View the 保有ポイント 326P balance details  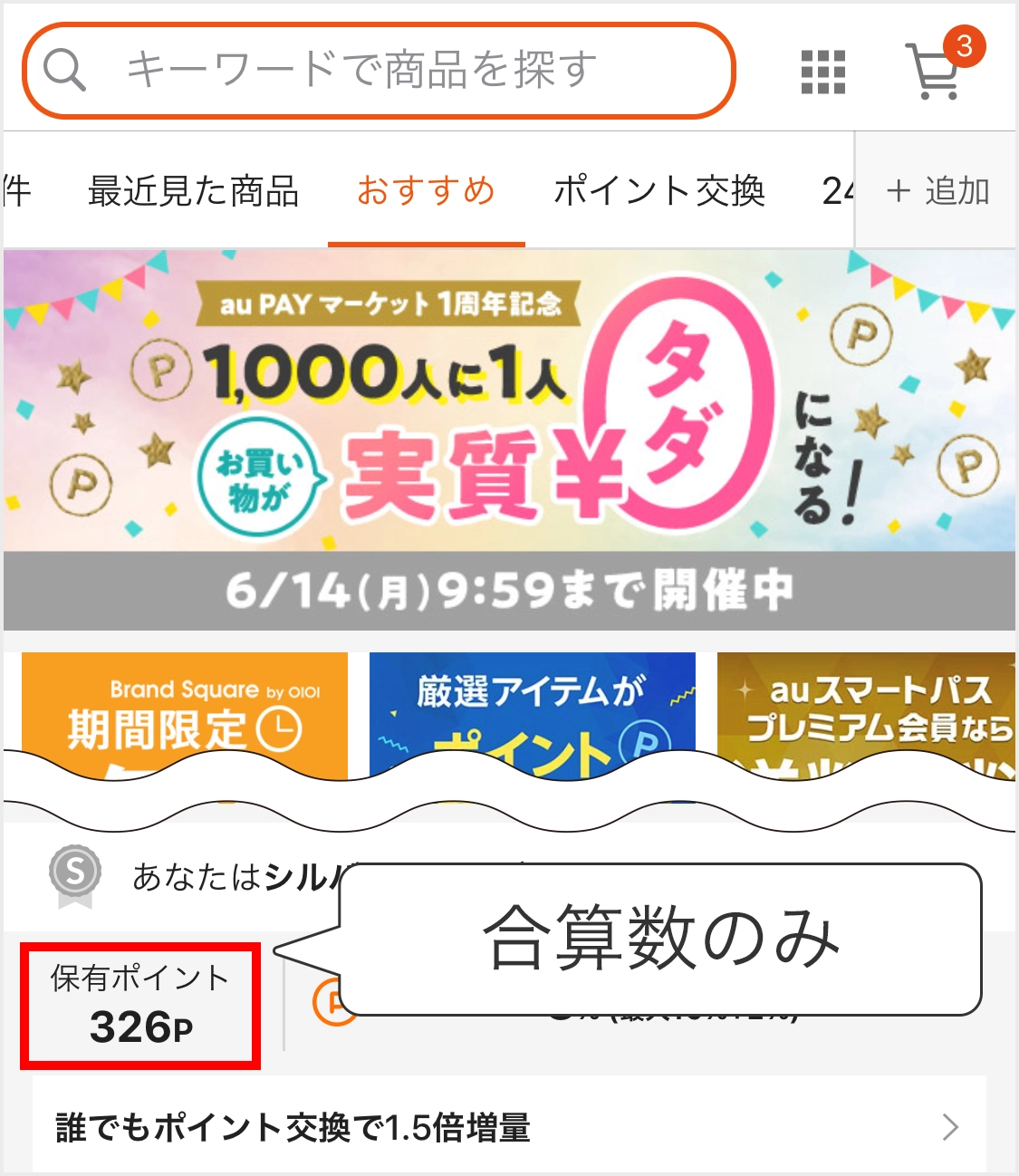tap(140, 1006)
